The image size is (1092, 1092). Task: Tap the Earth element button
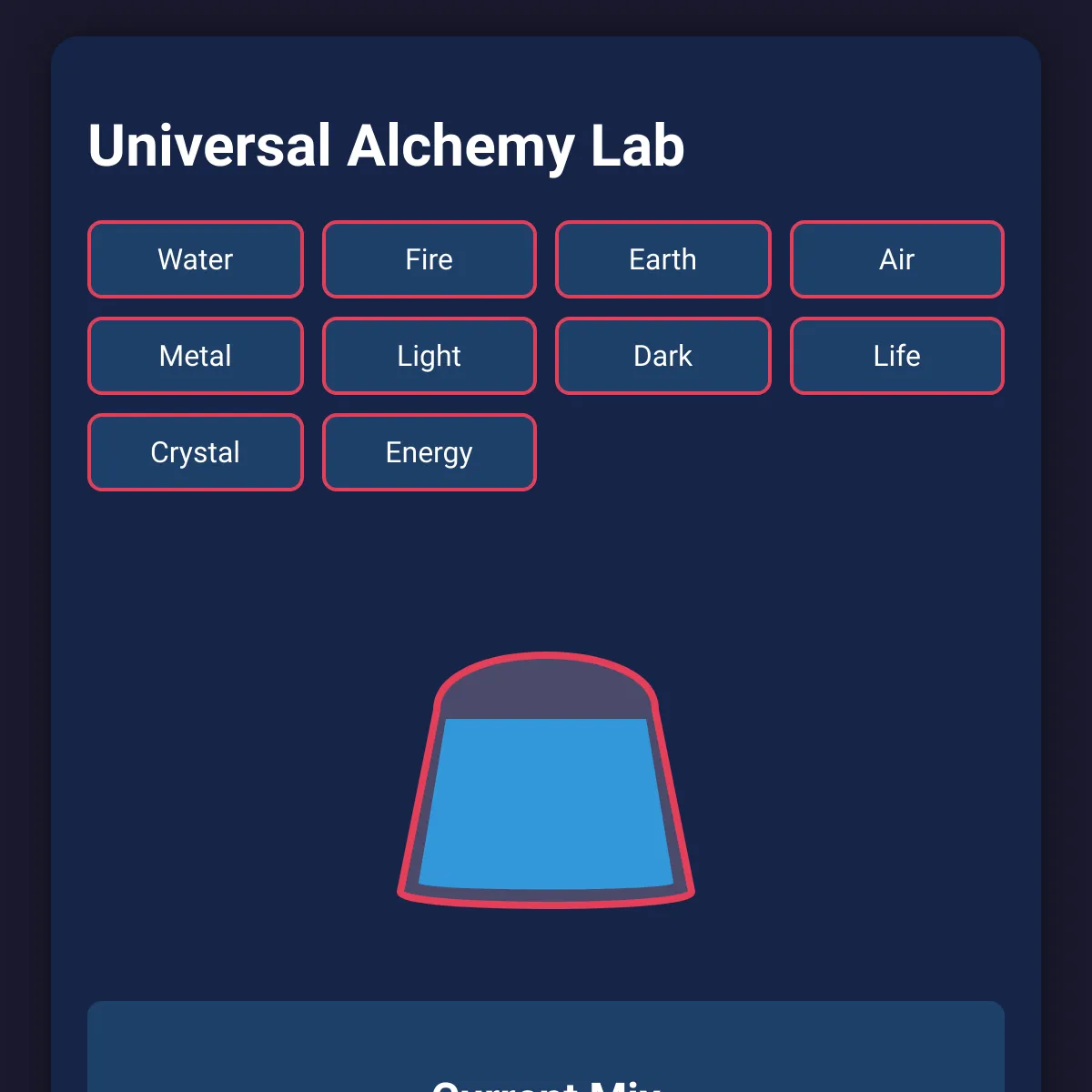[x=663, y=259]
